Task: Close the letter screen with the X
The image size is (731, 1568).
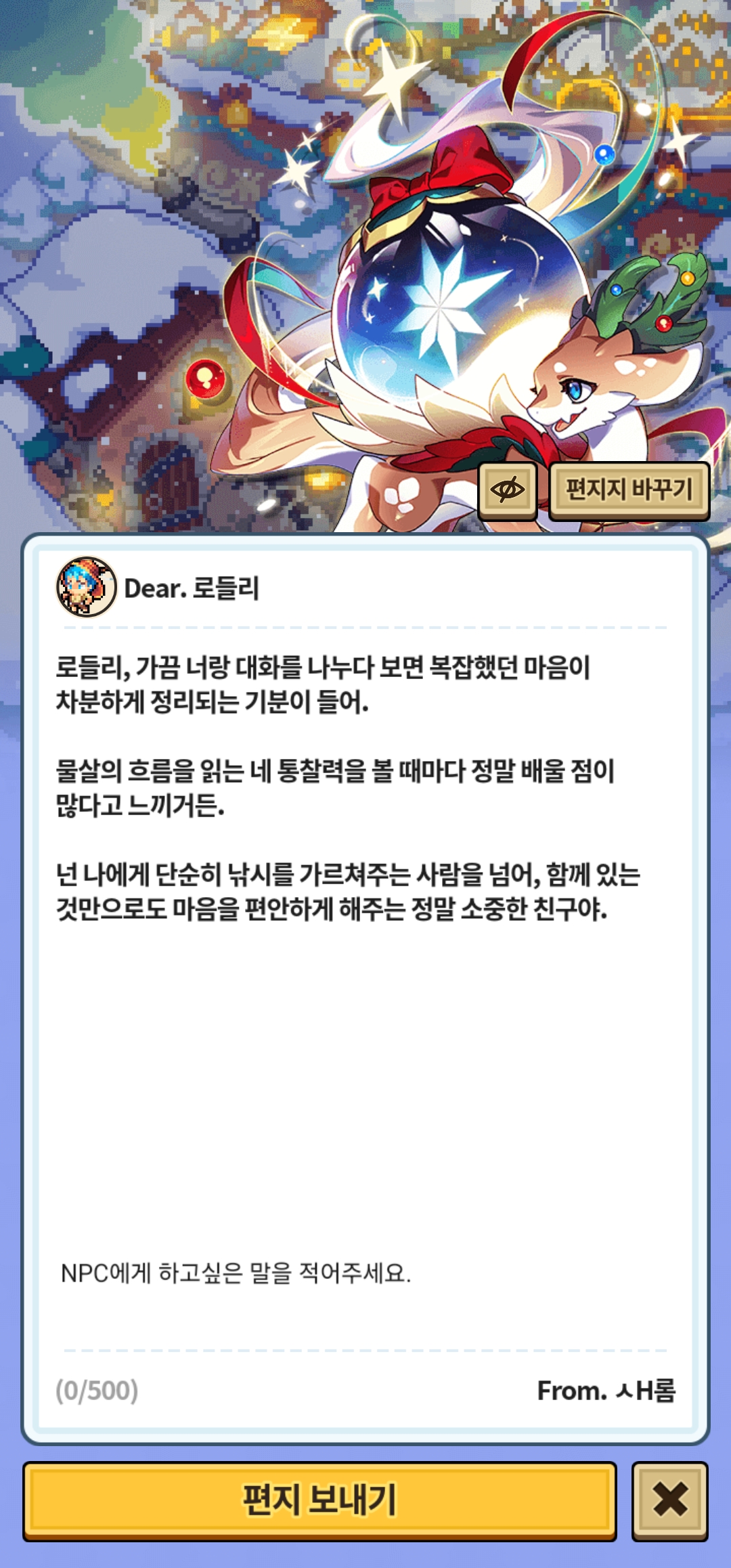Action: point(670,1501)
